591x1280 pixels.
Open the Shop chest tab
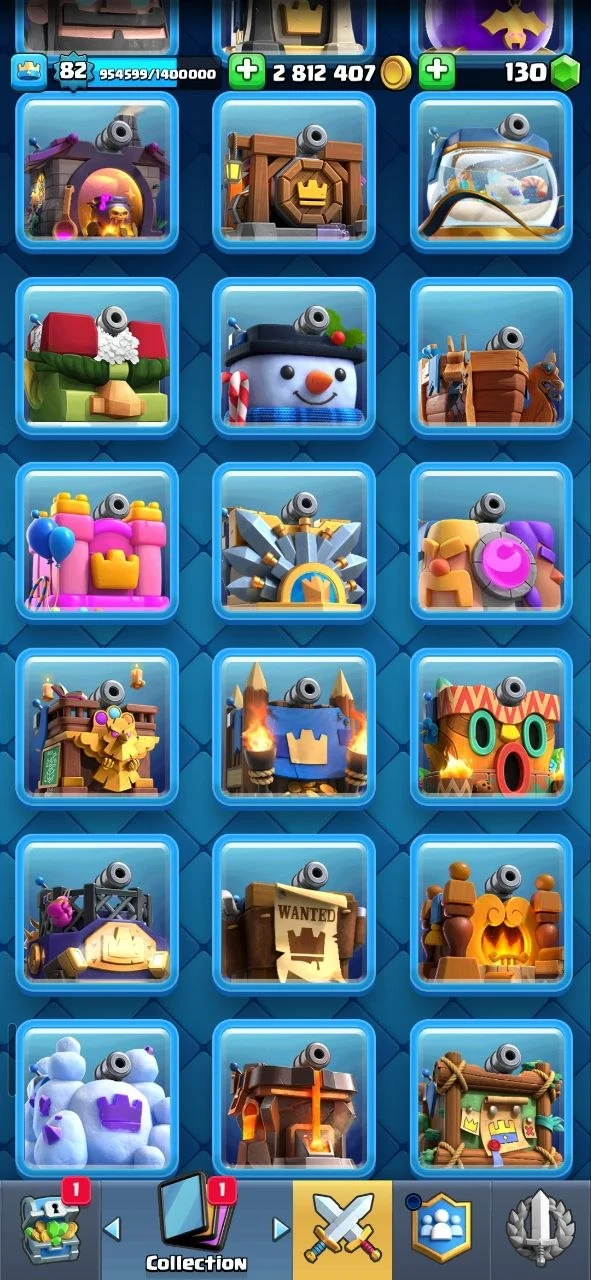(x=48, y=1228)
